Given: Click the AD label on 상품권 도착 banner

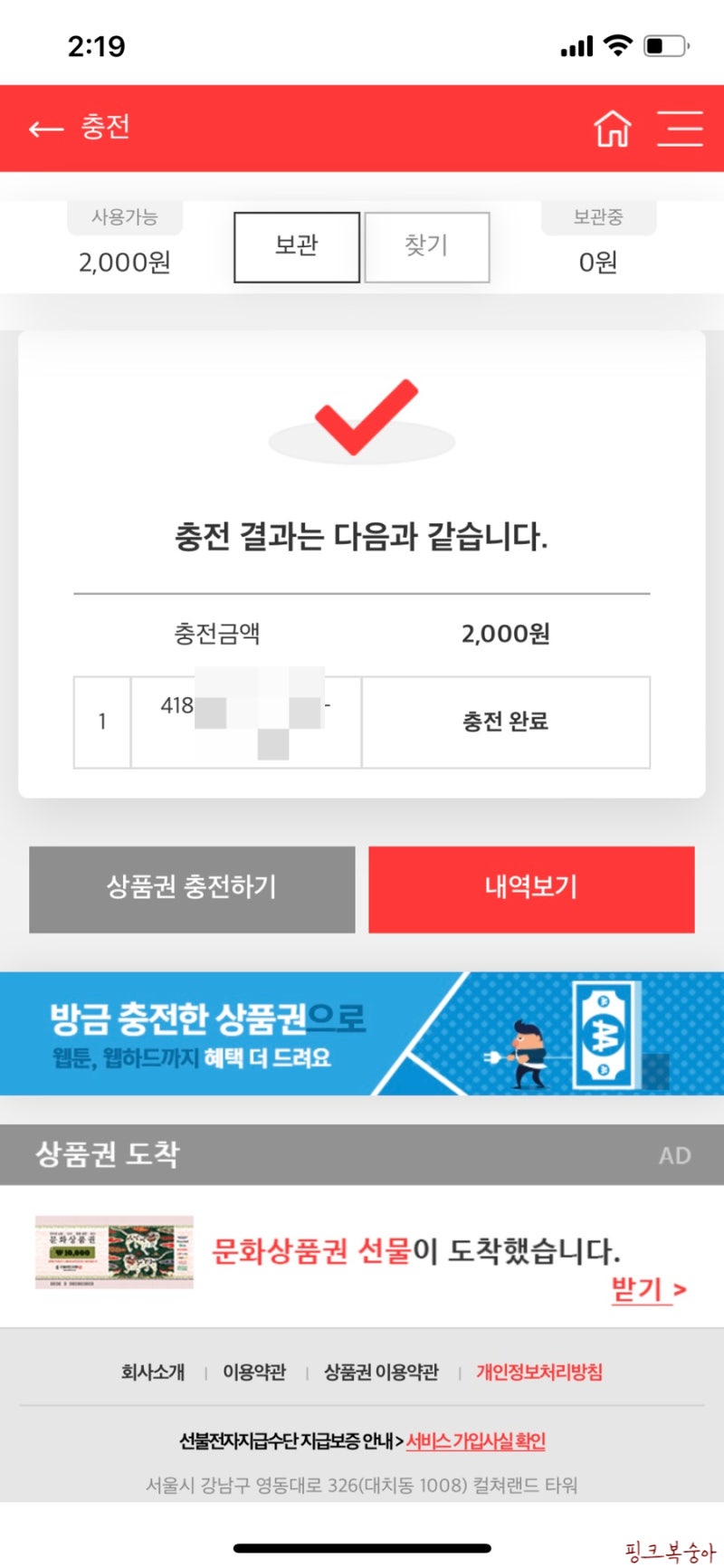Looking at the screenshot, I should [673, 1155].
